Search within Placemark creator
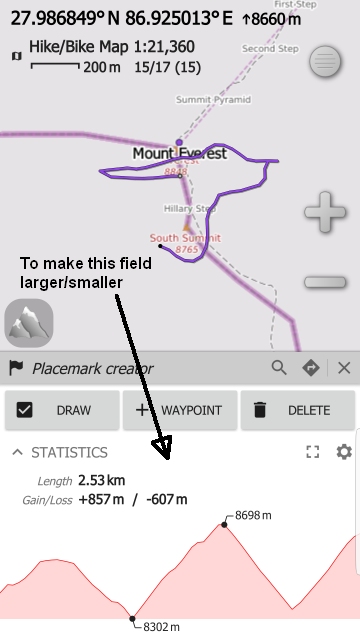 279,368
